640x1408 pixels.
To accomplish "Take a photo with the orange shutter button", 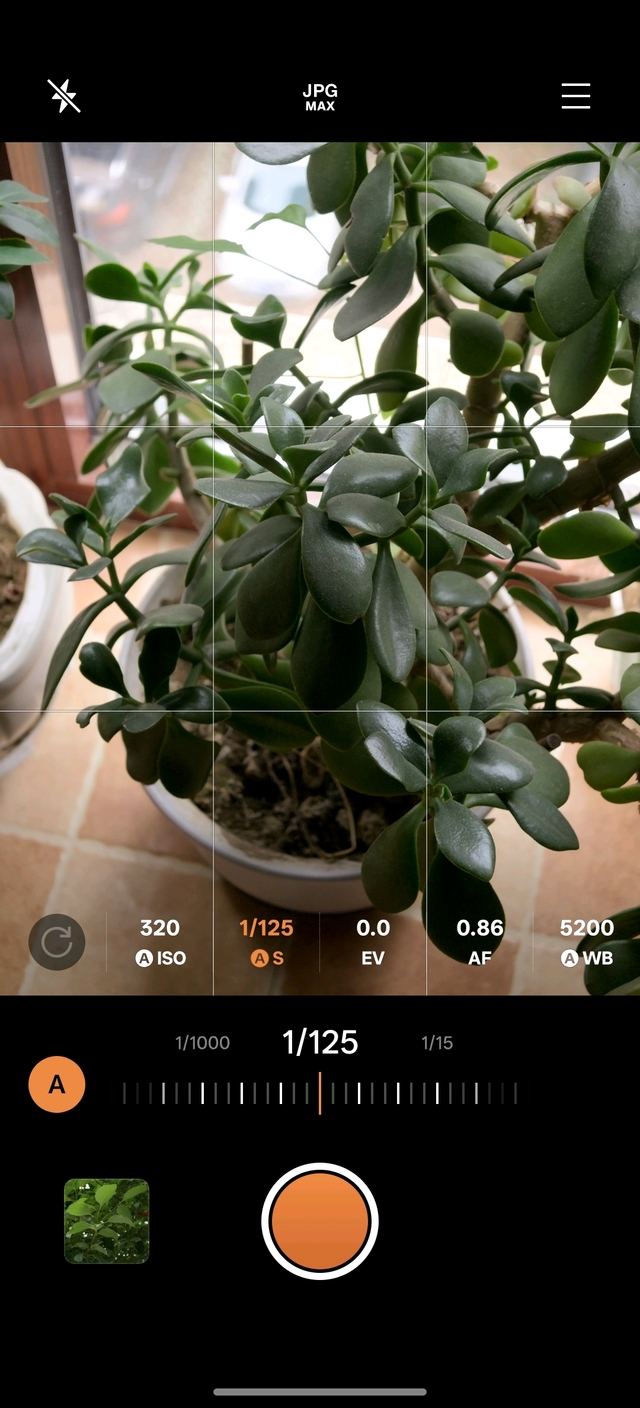I will tap(320, 1221).
